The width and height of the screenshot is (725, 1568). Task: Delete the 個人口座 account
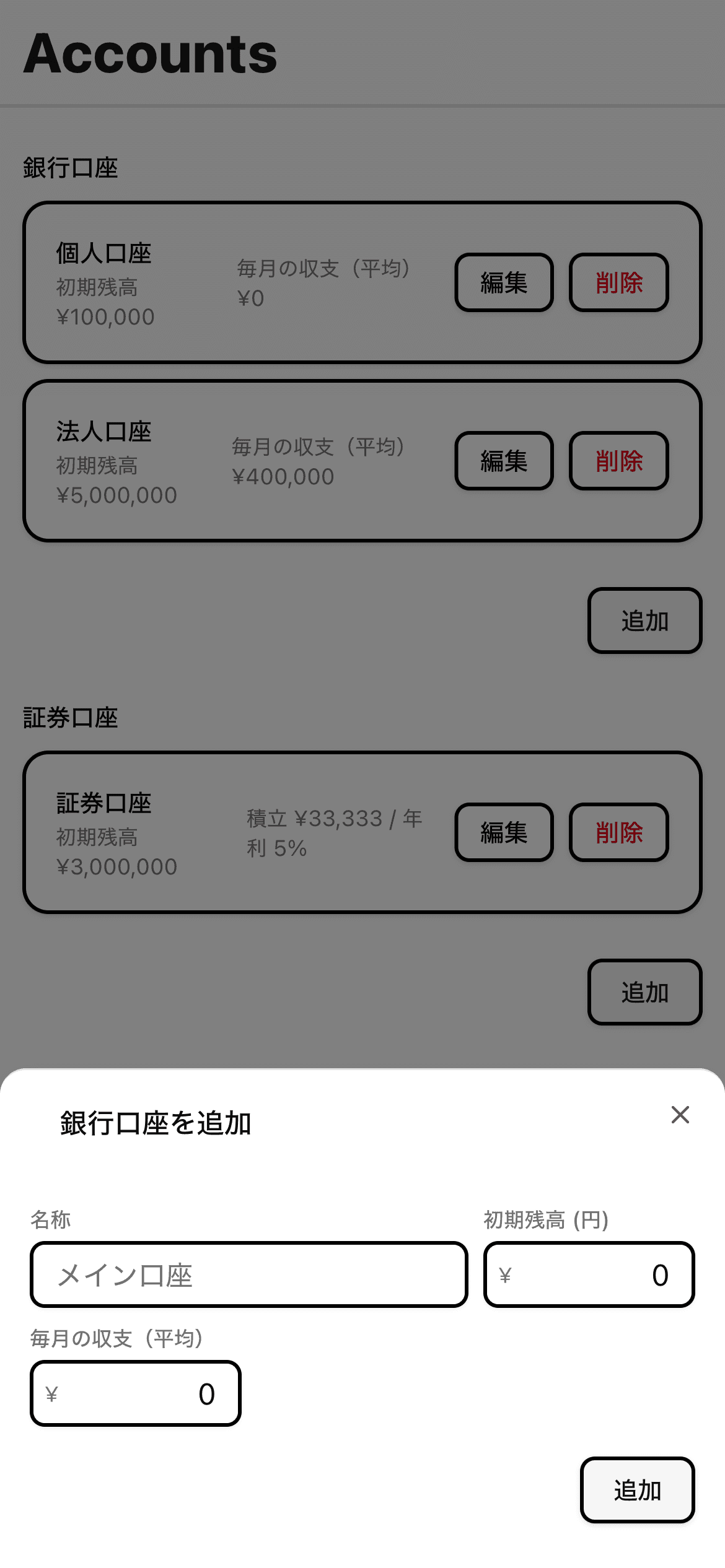click(x=618, y=282)
